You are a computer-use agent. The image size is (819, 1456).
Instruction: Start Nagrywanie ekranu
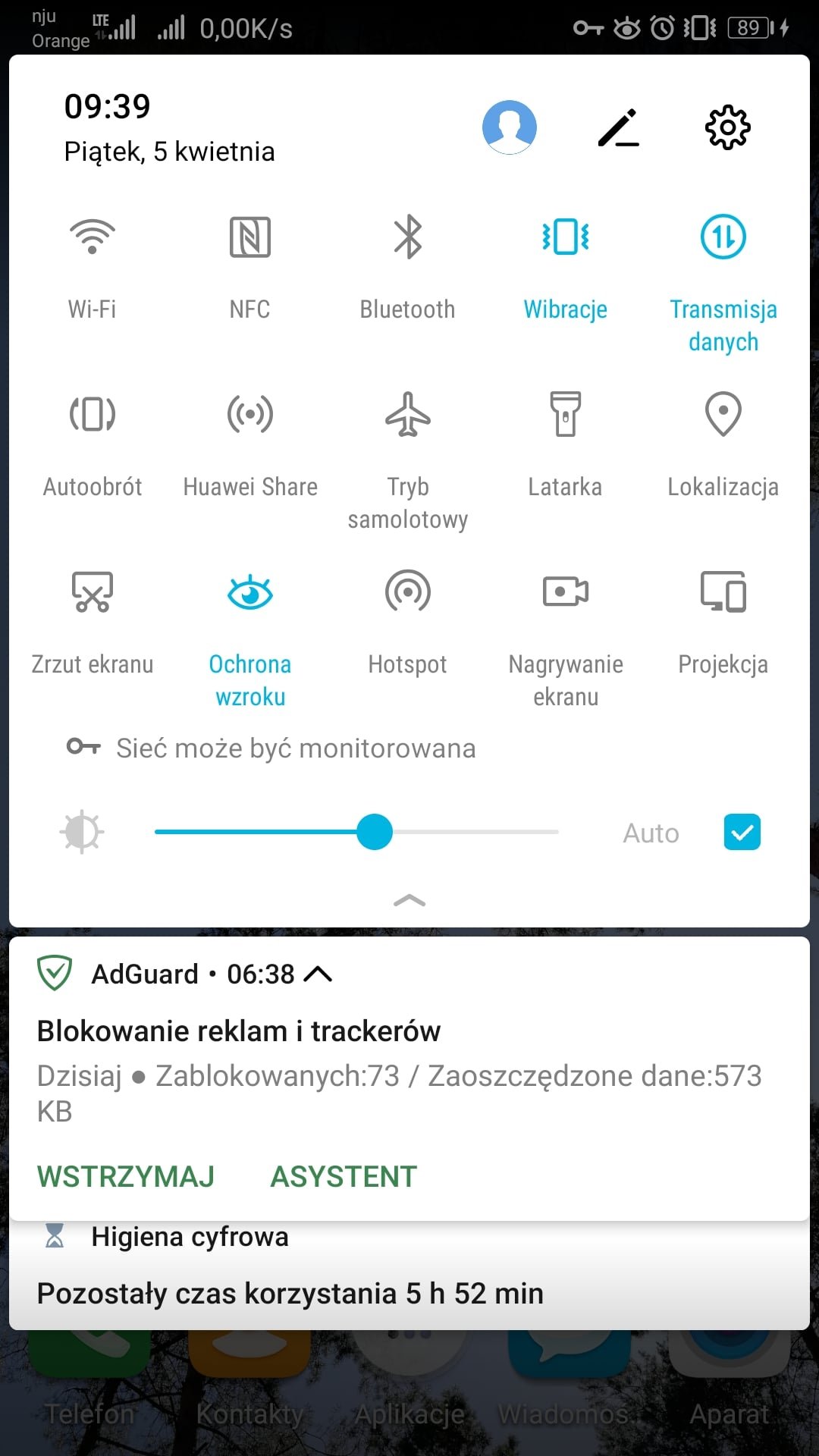tap(566, 591)
